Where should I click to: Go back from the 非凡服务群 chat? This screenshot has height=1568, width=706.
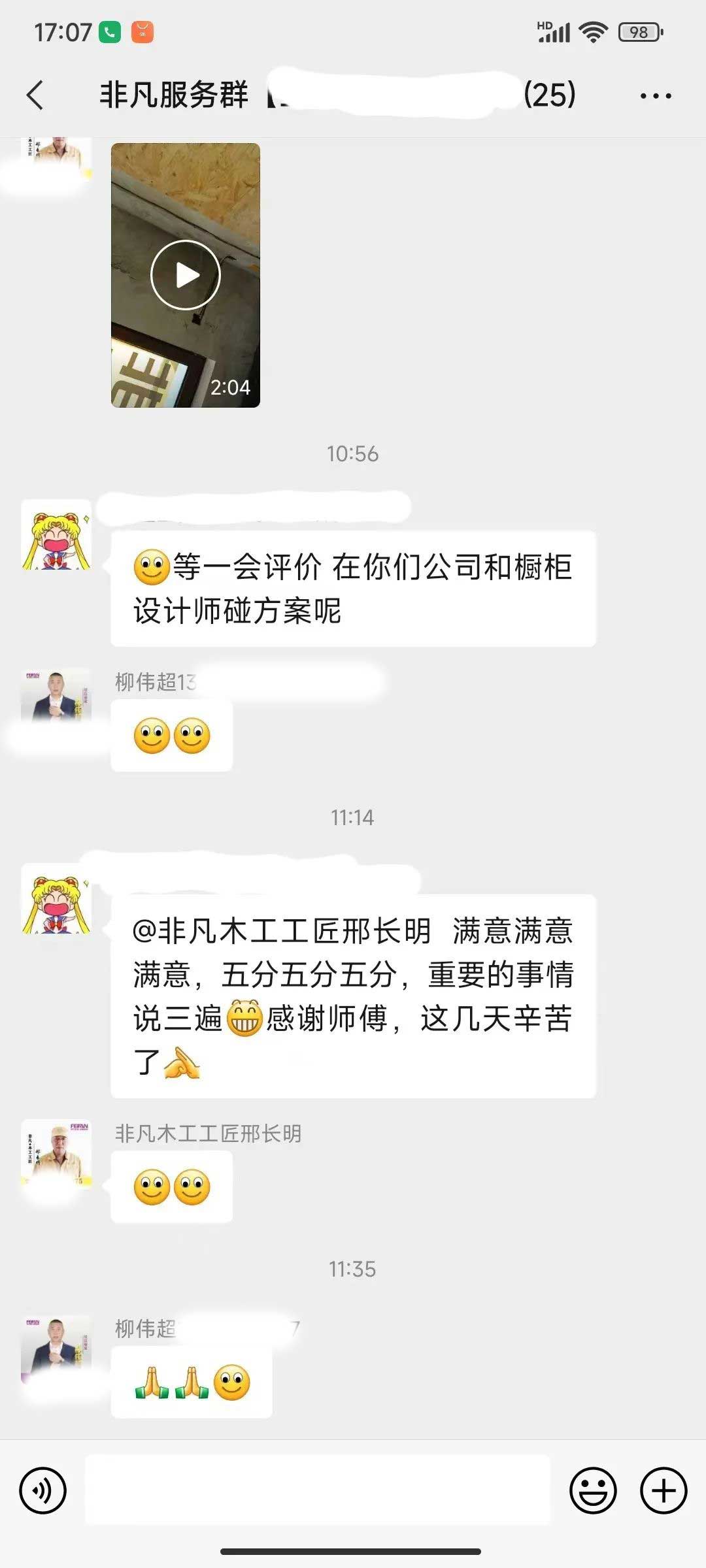point(35,95)
